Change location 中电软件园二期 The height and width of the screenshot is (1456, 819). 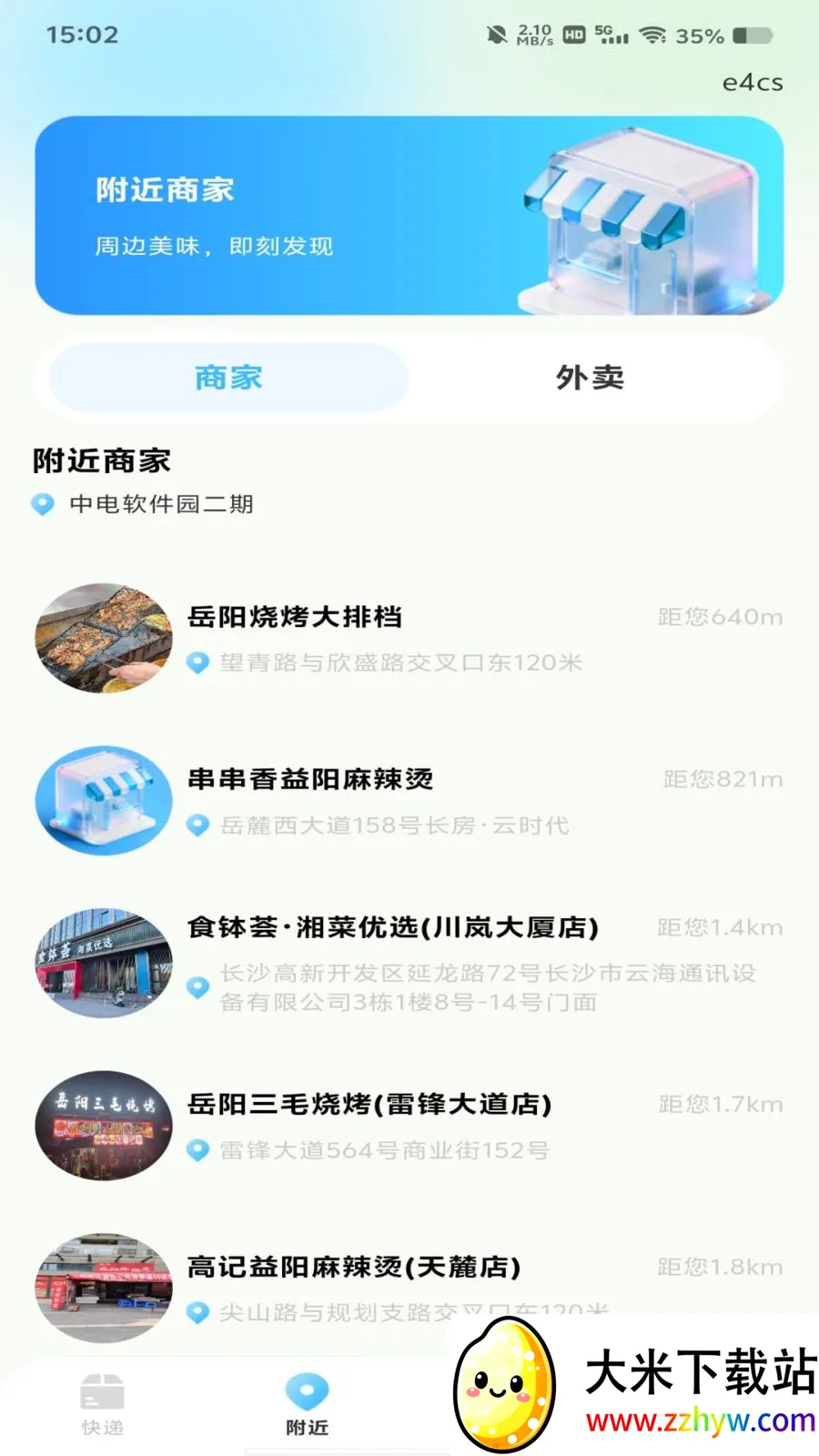tap(144, 504)
